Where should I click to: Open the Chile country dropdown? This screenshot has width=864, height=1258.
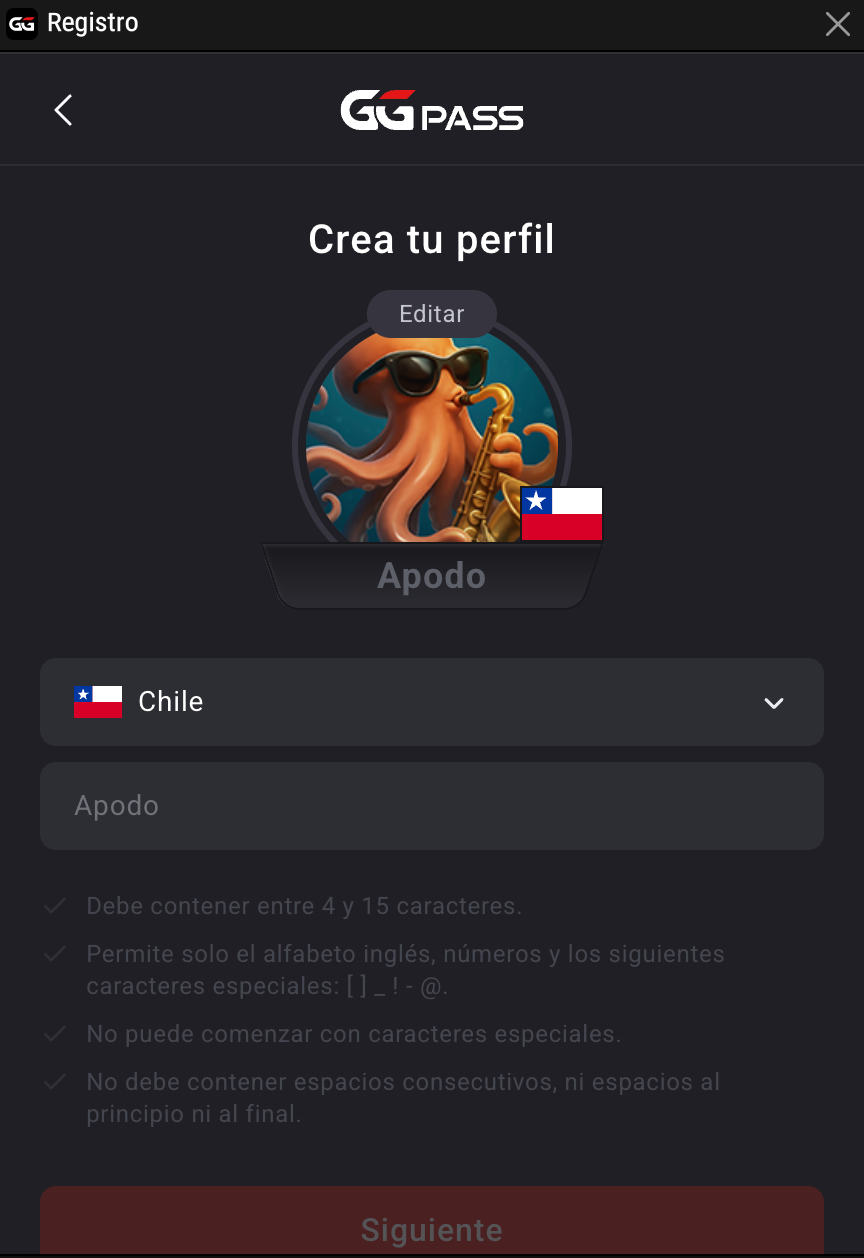[432, 702]
